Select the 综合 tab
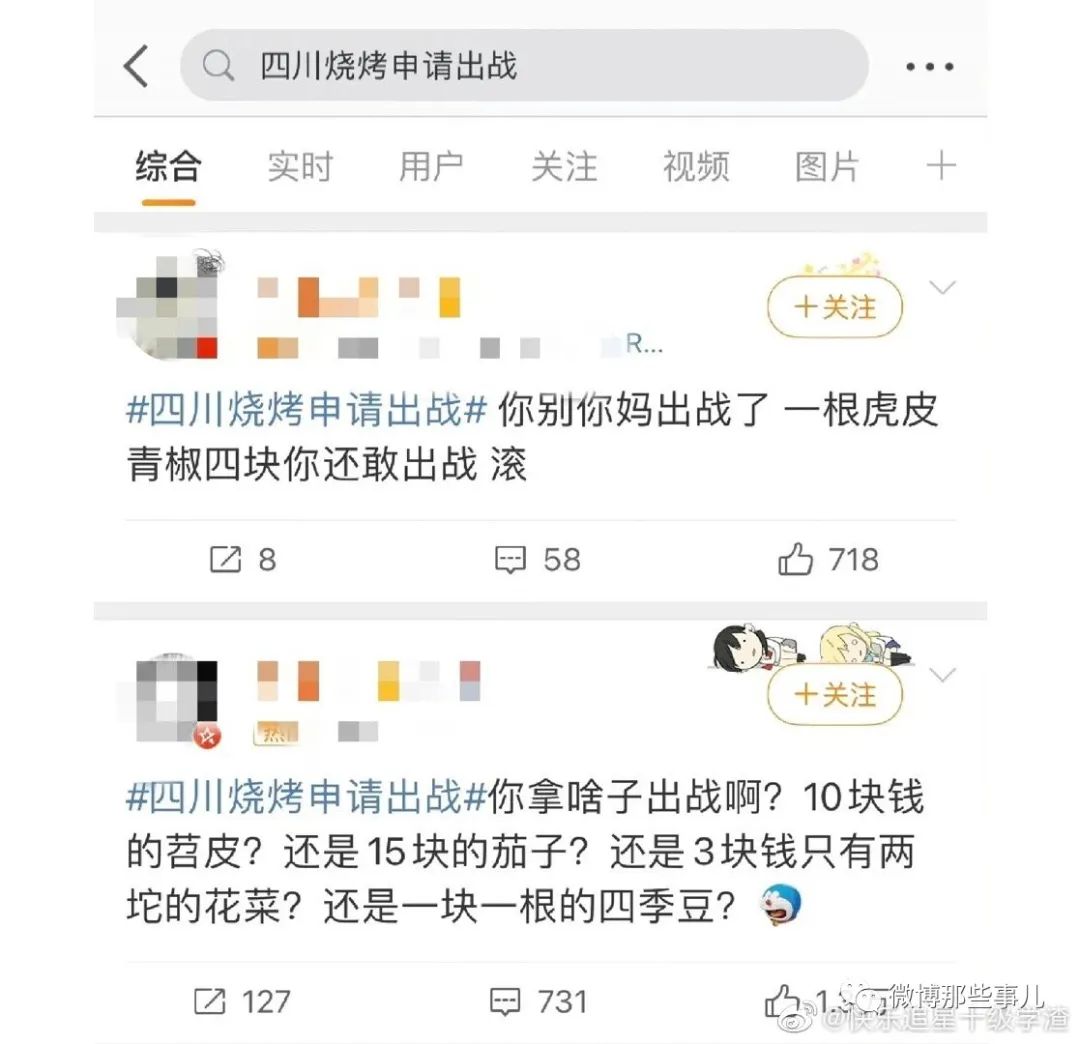Image resolution: width=1080 pixels, height=1044 pixels. (168, 166)
